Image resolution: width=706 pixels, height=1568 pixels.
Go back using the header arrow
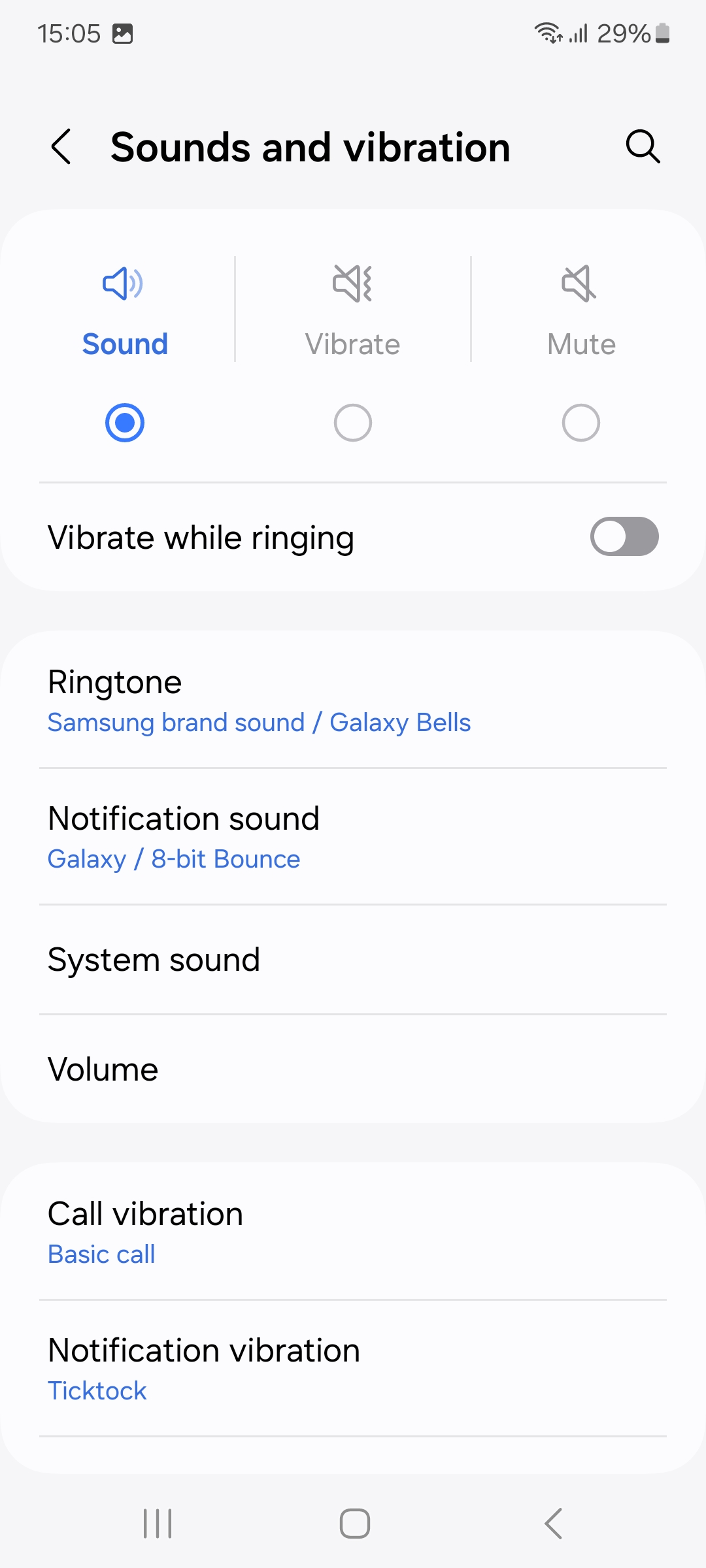coord(61,146)
